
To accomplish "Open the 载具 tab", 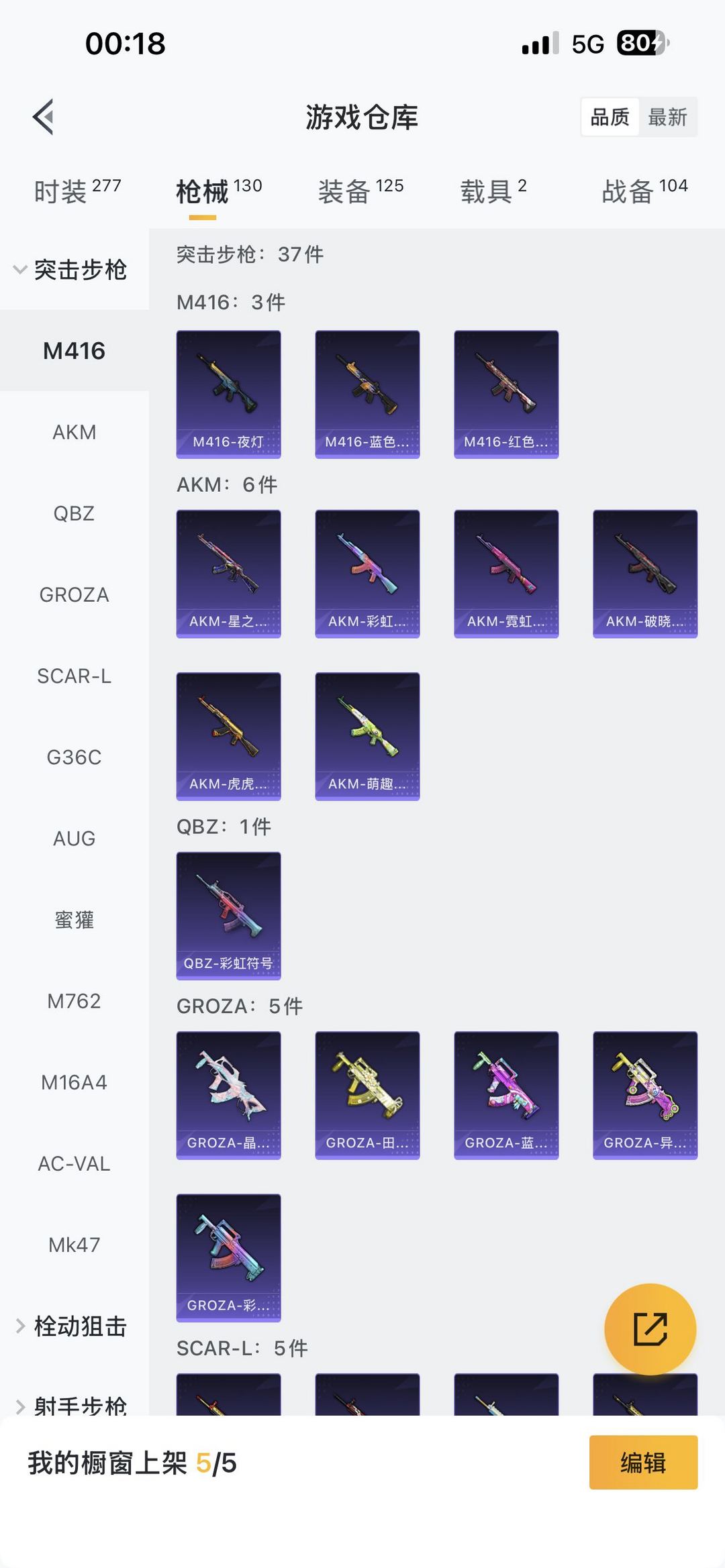I will point(493,191).
